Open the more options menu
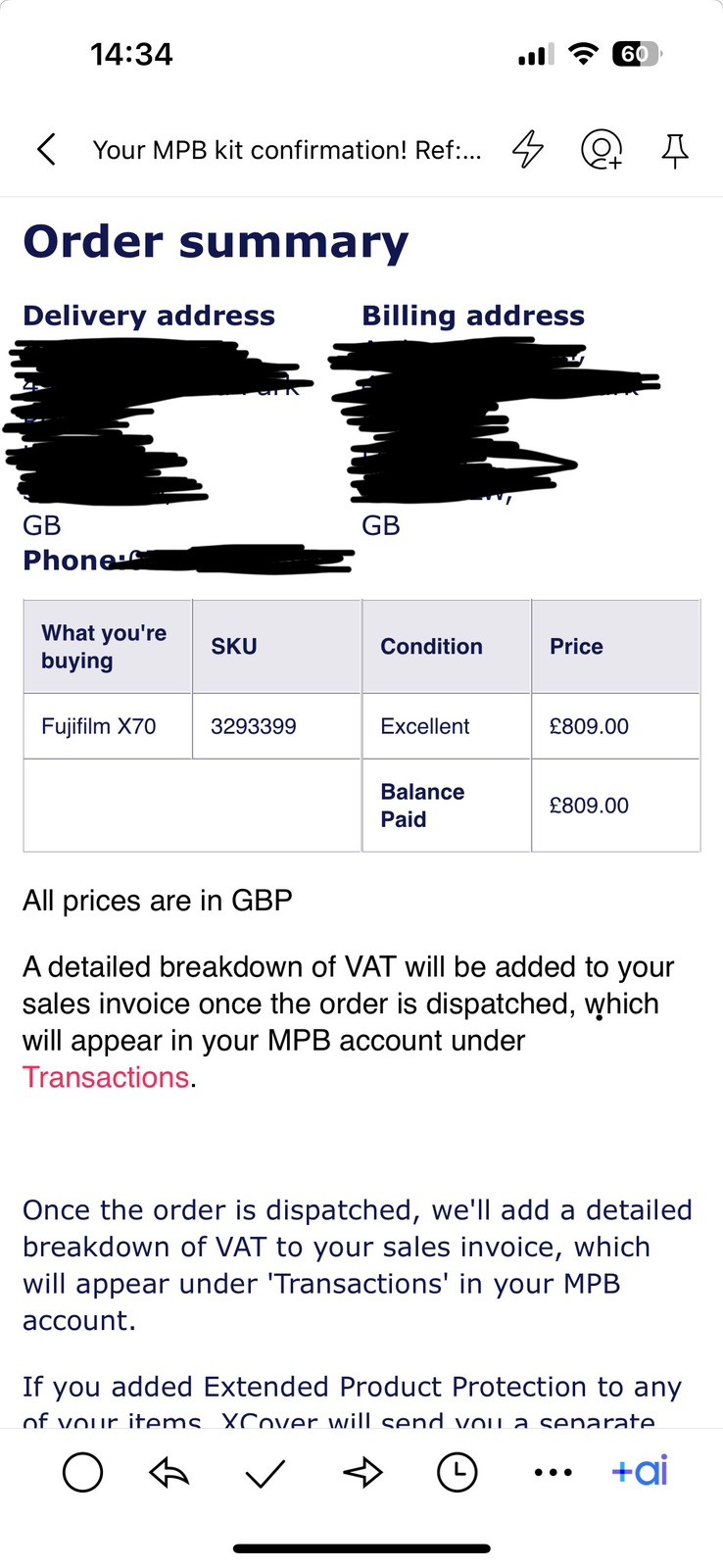This screenshot has width=723, height=1568. click(553, 1472)
